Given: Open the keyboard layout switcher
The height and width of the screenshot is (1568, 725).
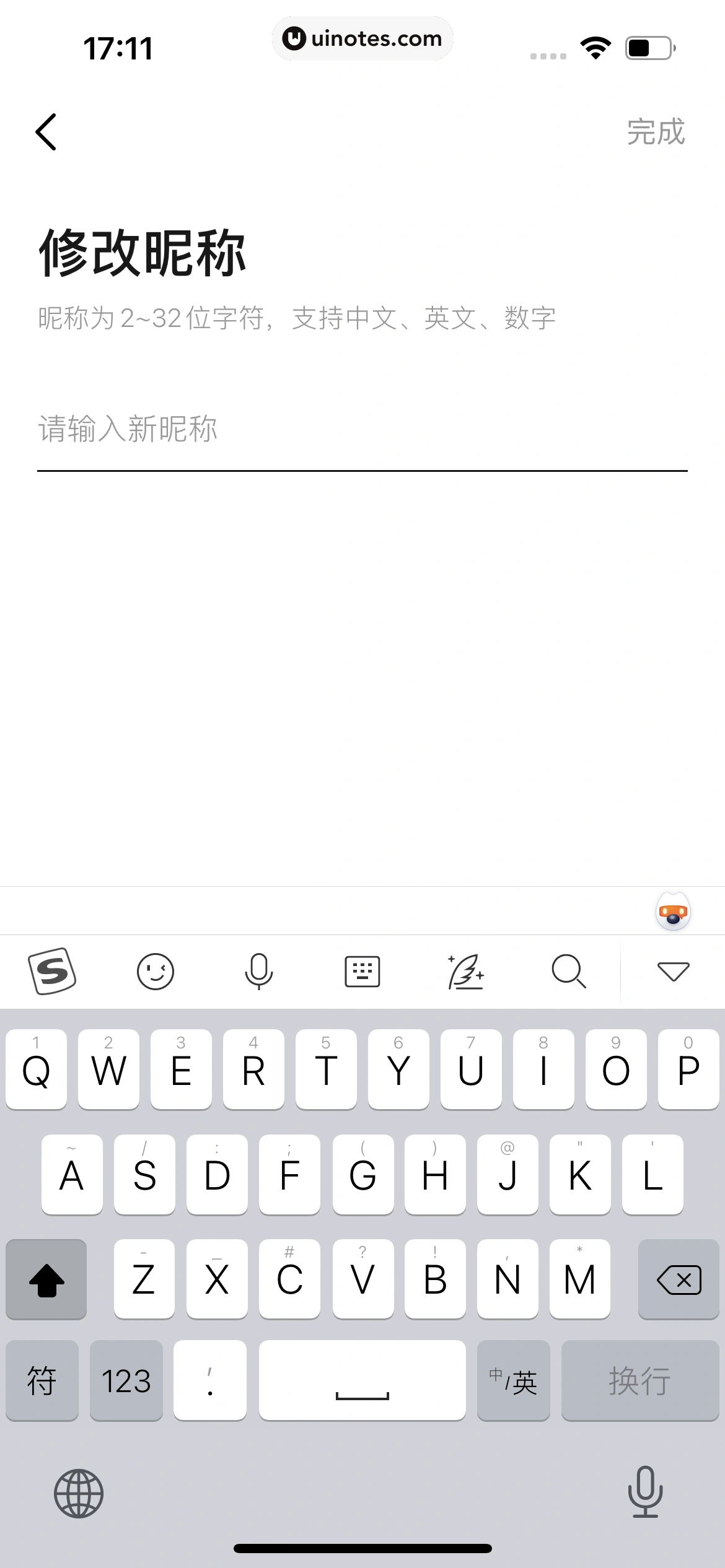Looking at the screenshot, I should (x=362, y=971).
